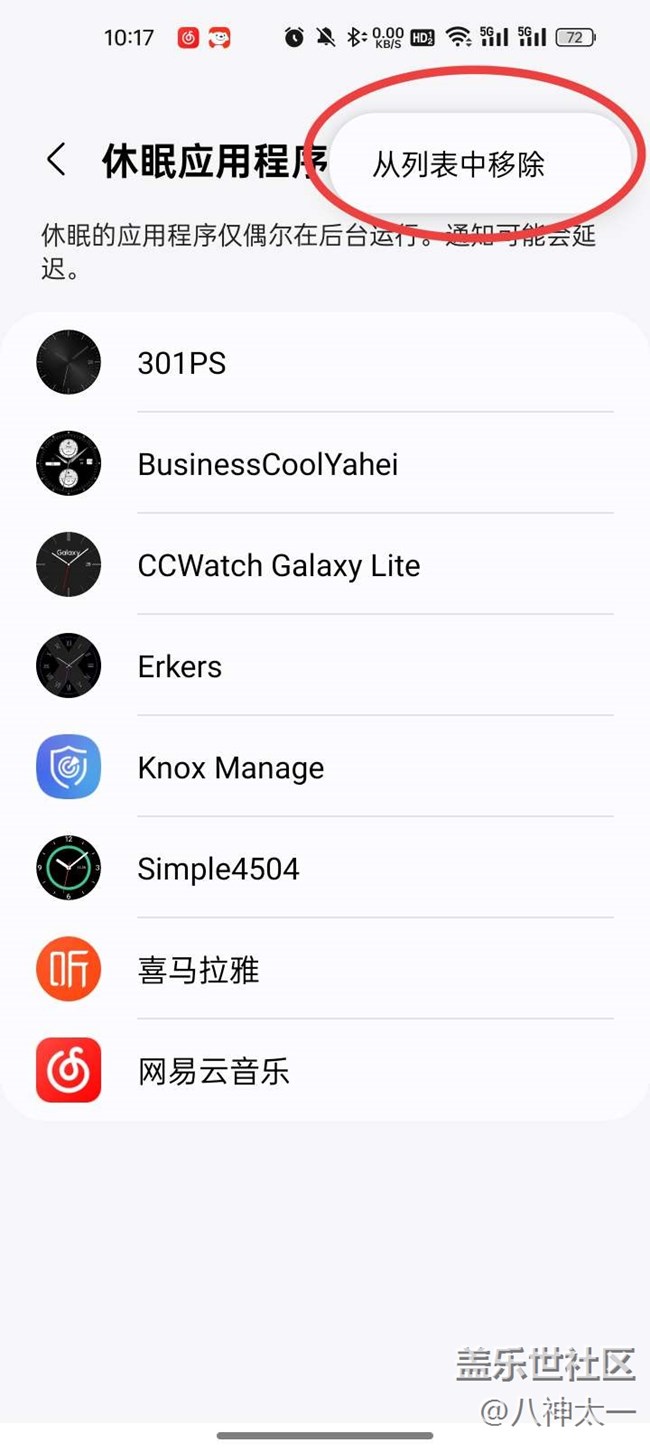650x1452 pixels.
Task: Choose Knox Manage in the list
Action: 325,768
